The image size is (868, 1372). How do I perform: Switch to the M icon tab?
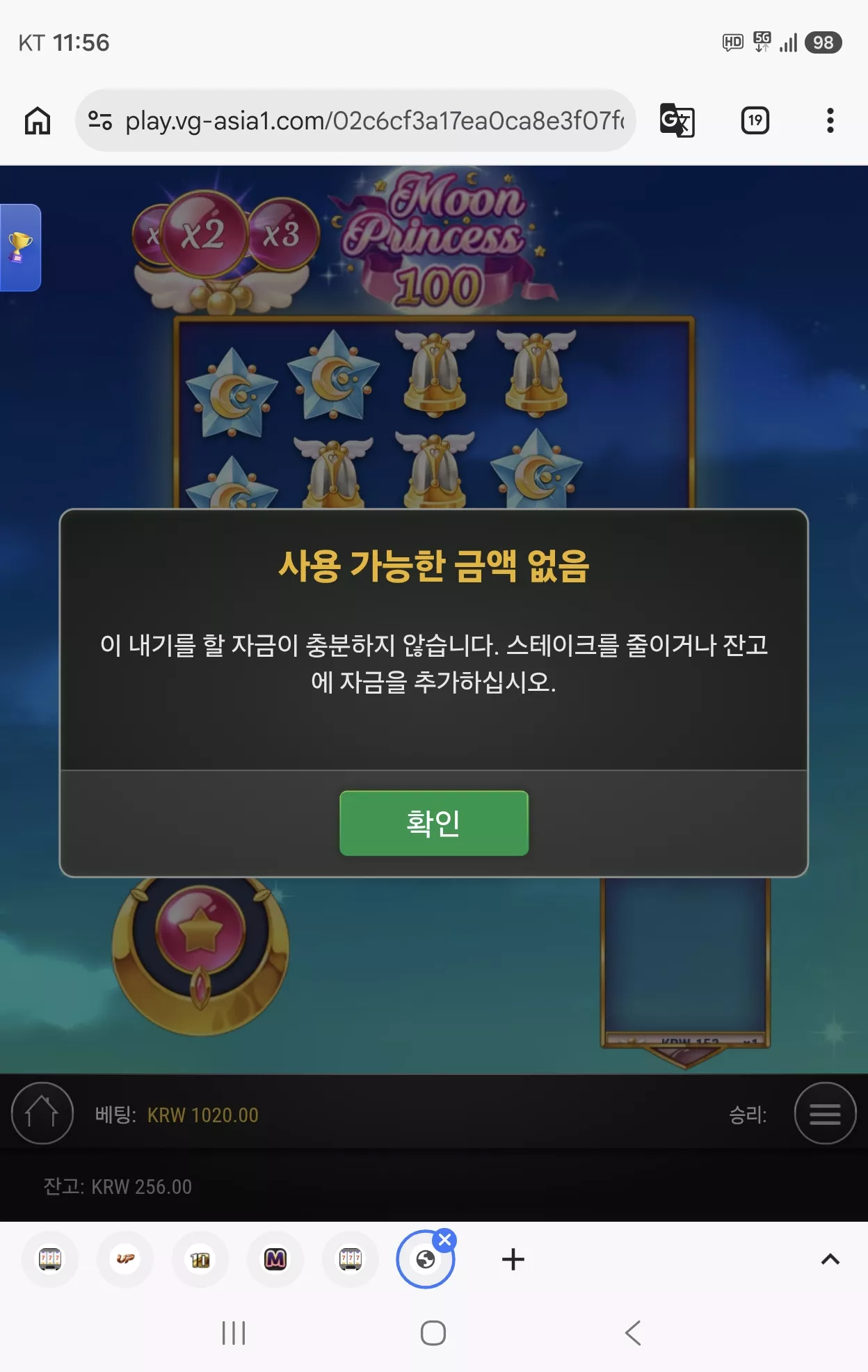click(275, 1259)
